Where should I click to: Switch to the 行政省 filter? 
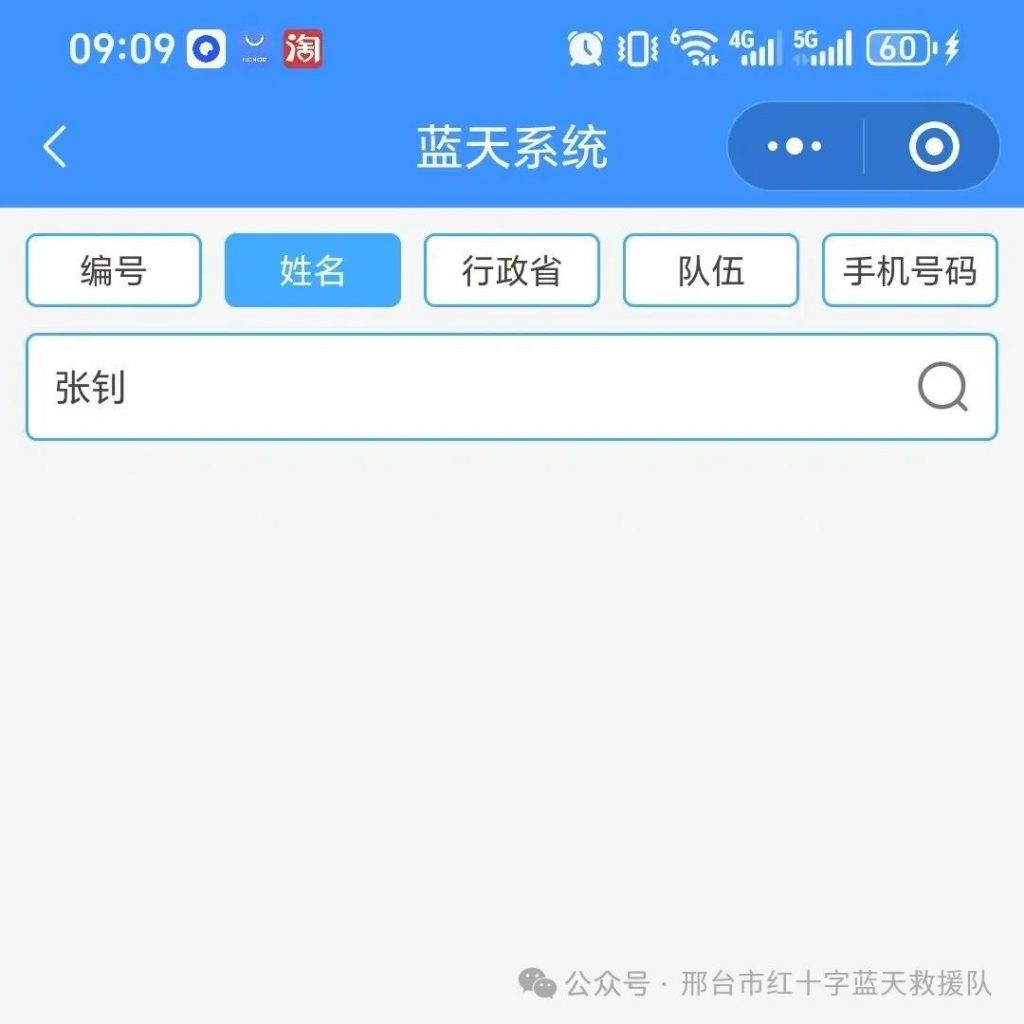click(x=511, y=270)
